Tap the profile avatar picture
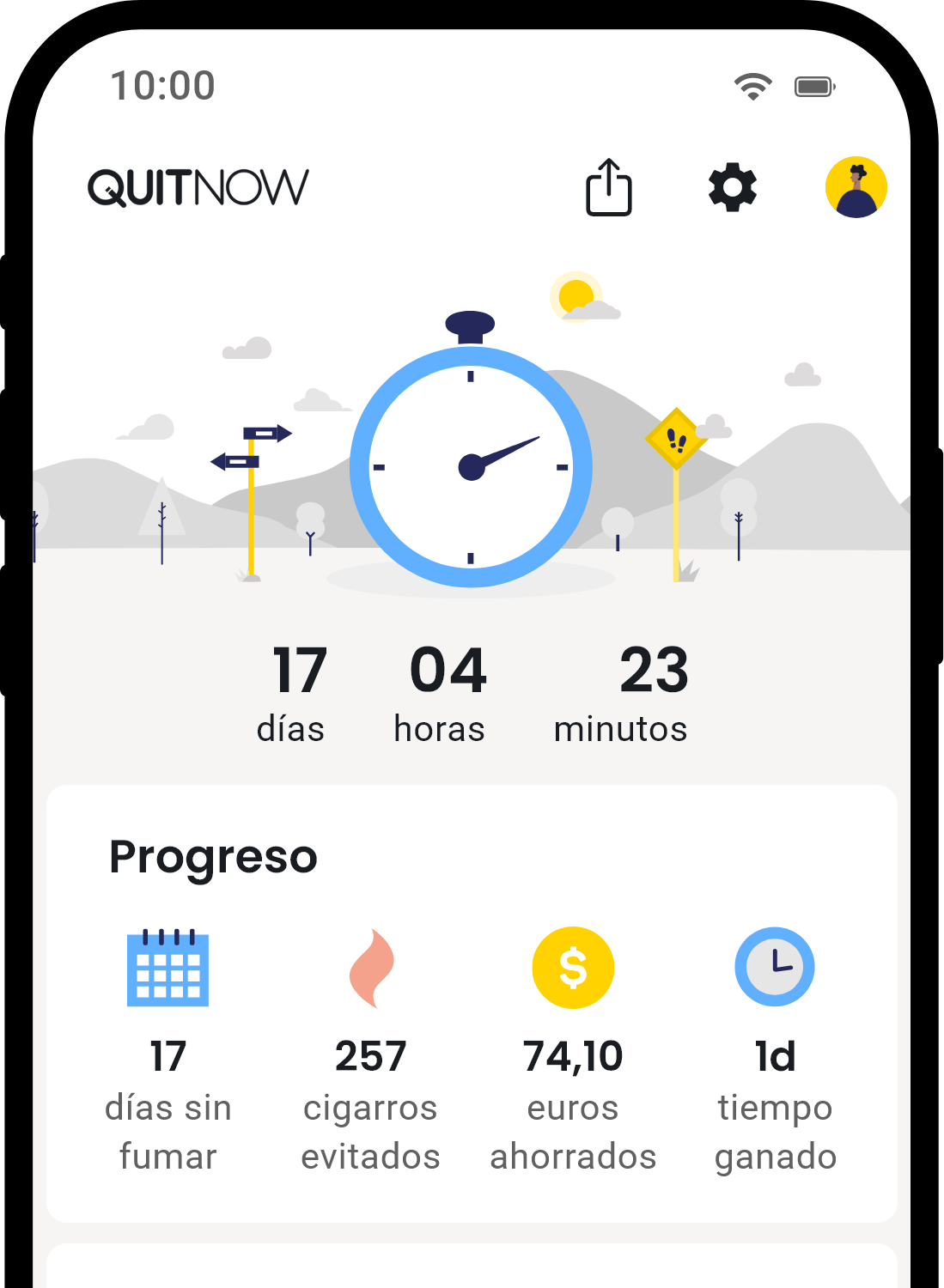This screenshot has width=944, height=1288. coord(856,185)
